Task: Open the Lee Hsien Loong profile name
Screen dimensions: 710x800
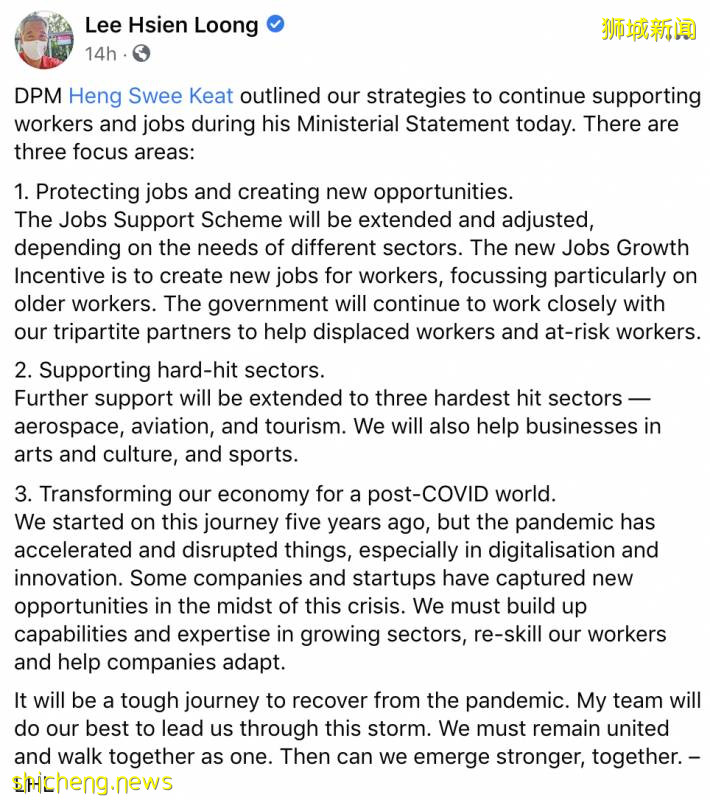Action: point(171,24)
